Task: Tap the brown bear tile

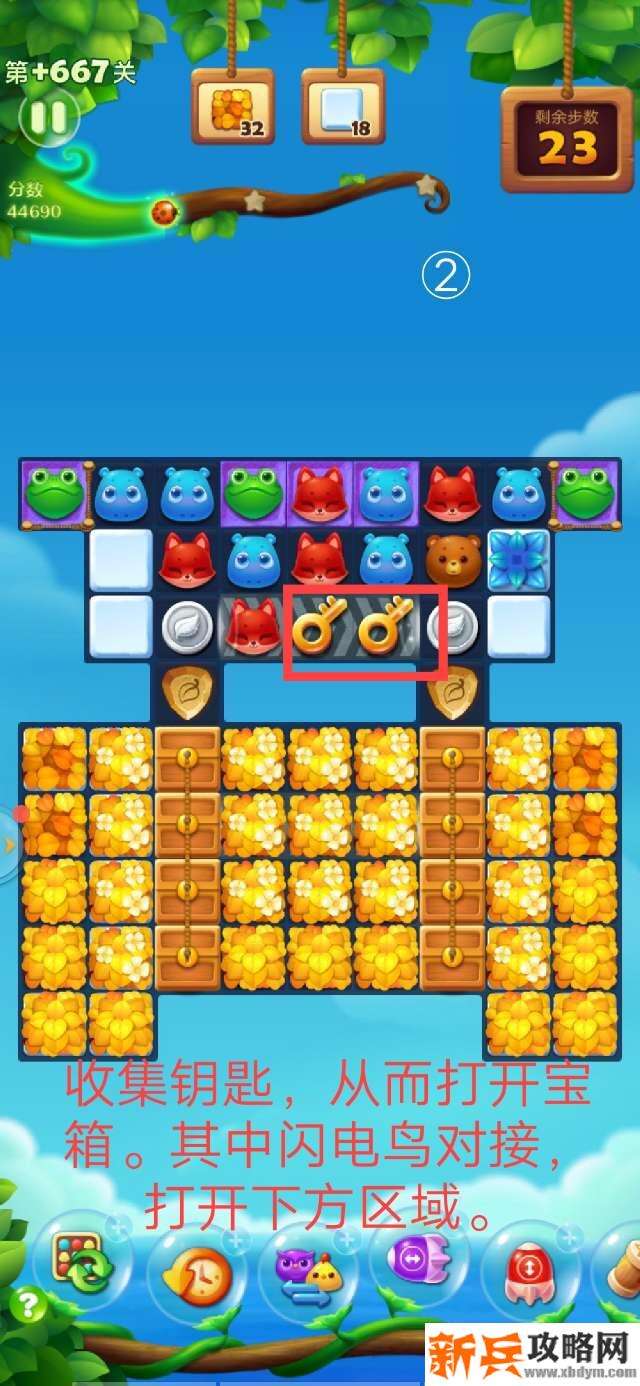Action: [452, 561]
